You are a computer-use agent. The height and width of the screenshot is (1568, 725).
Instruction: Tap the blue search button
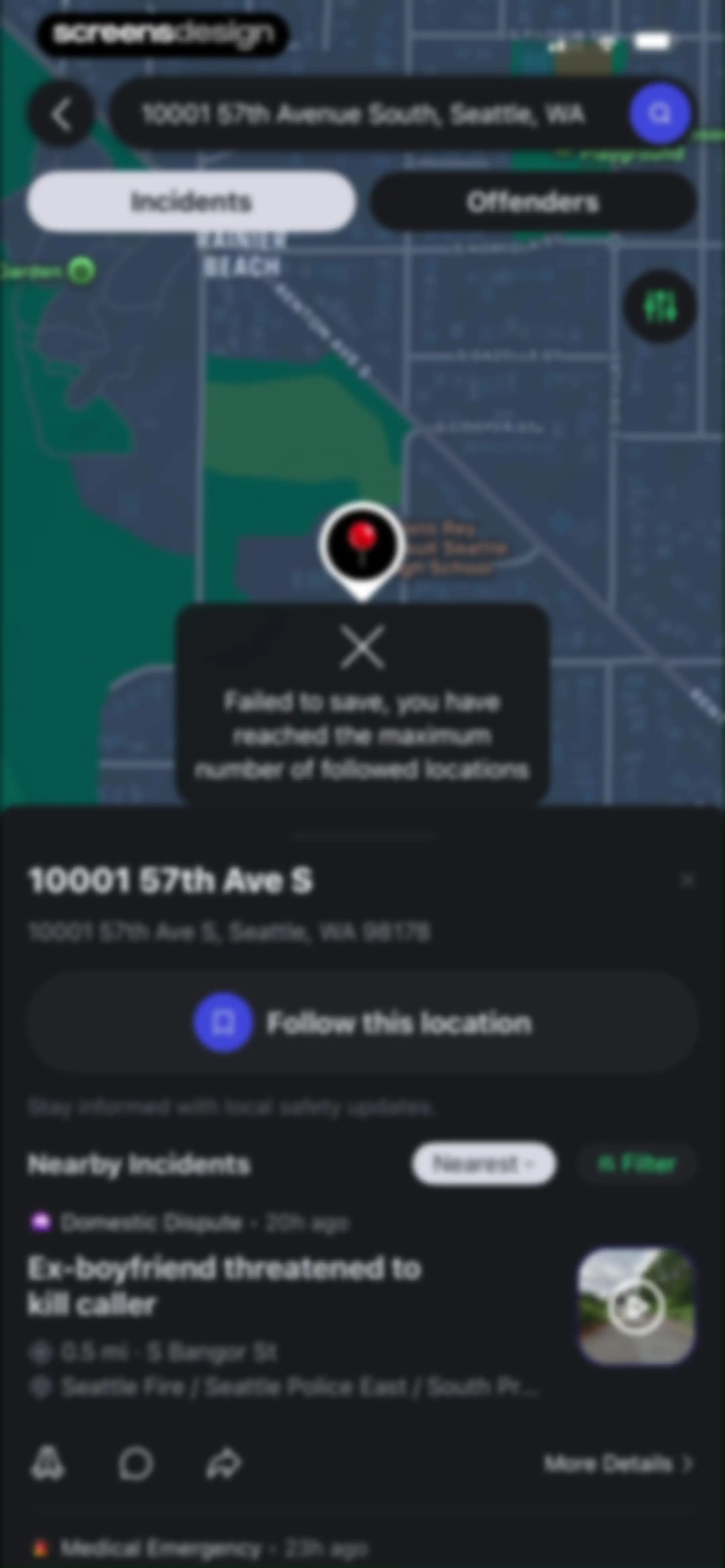[x=660, y=114]
